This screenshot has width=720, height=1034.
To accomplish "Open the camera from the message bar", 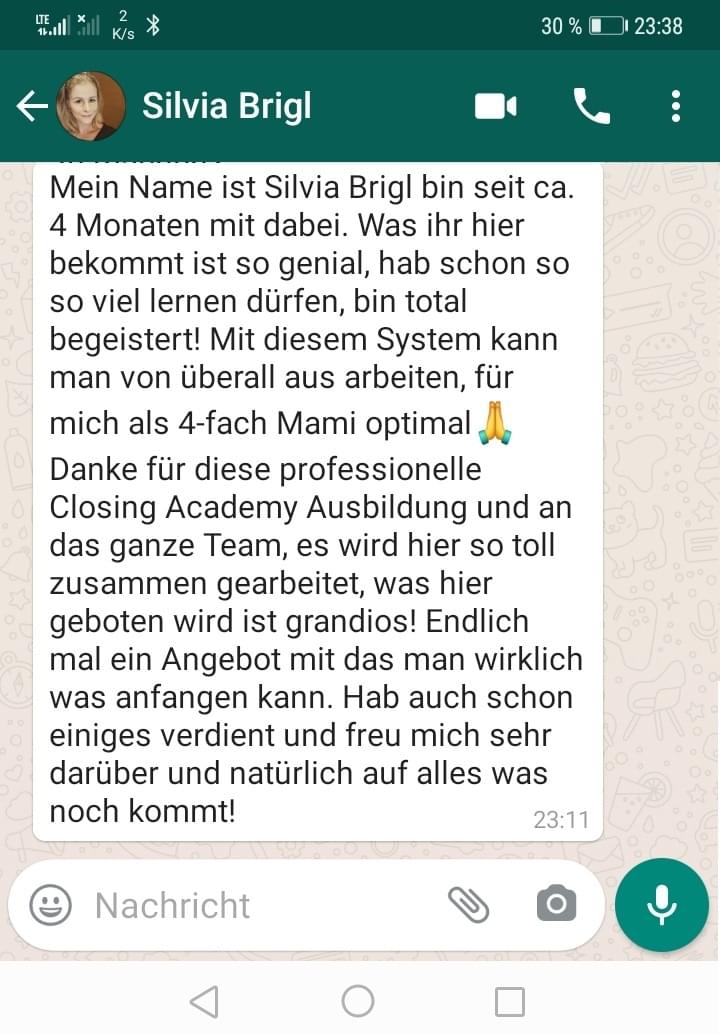I will pyautogui.click(x=556, y=905).
